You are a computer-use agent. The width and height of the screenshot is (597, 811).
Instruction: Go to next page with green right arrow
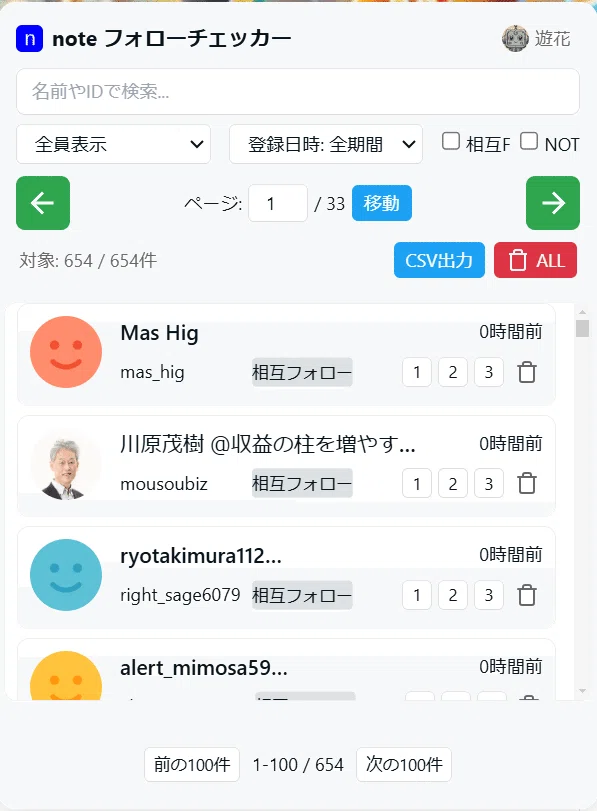click(553, 203)
